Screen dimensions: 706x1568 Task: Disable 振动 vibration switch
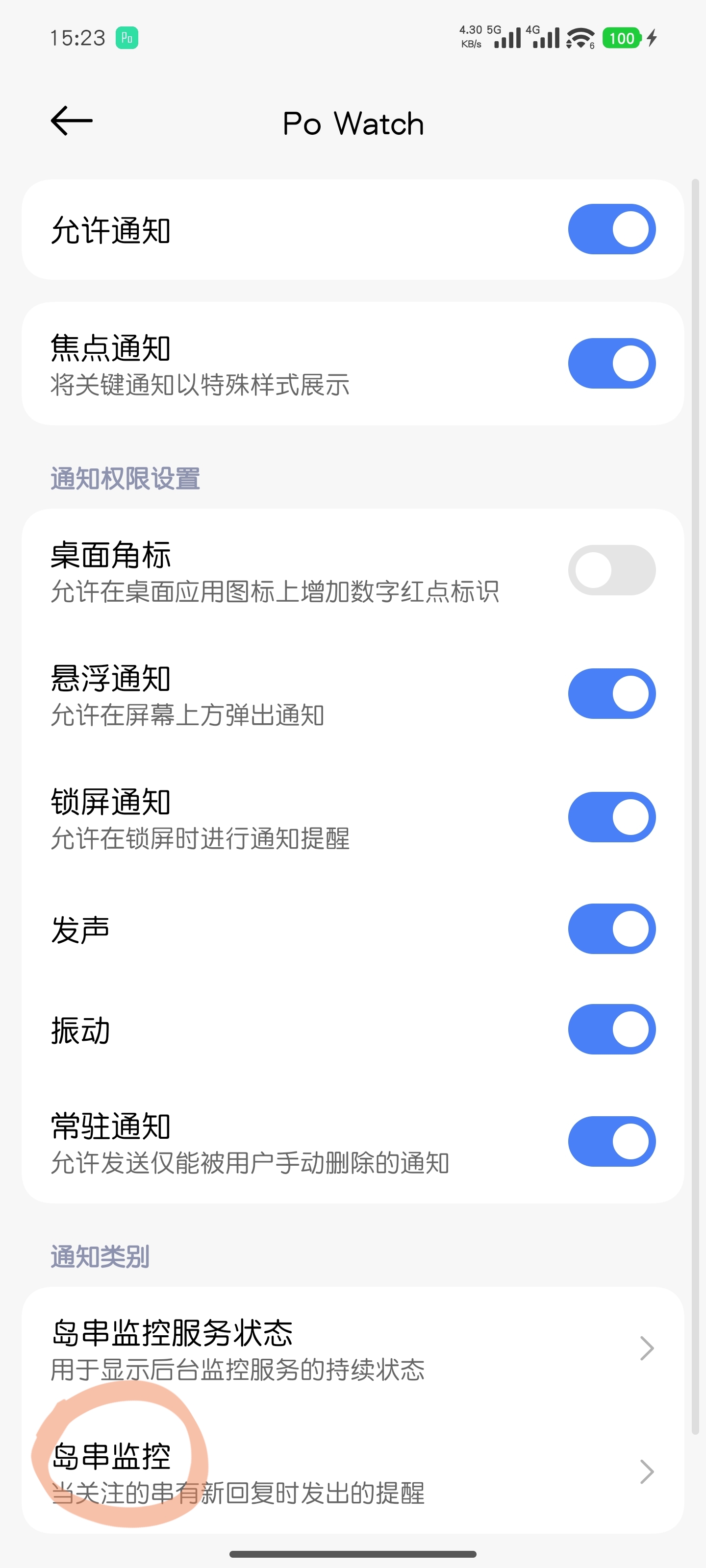pyautogui.click(x=611, y=1029)
